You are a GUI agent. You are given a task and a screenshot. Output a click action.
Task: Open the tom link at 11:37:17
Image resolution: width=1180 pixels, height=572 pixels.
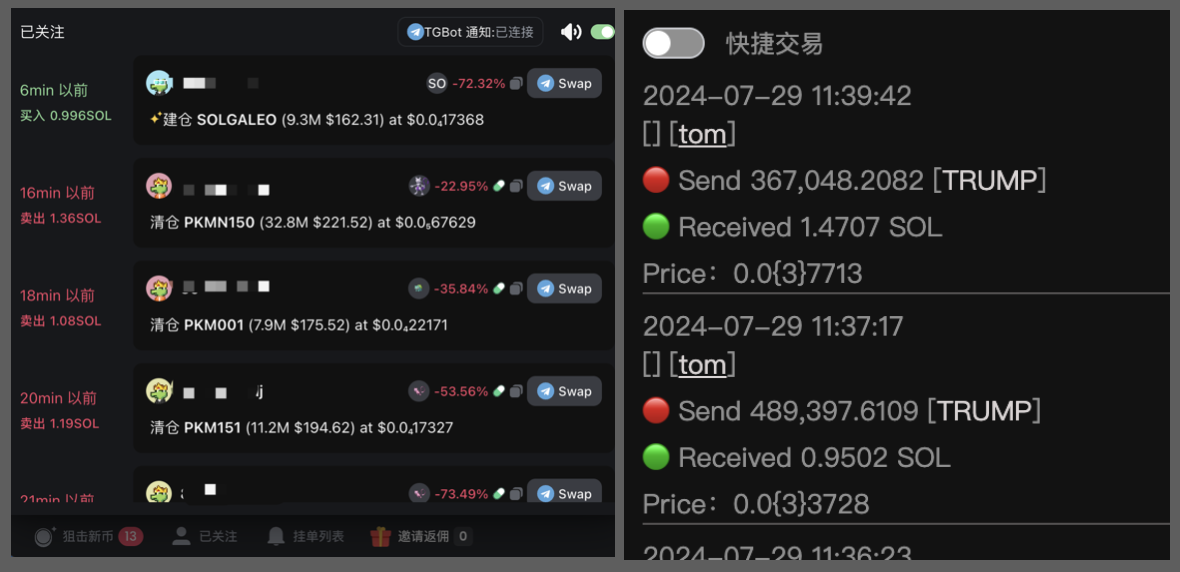702,365
